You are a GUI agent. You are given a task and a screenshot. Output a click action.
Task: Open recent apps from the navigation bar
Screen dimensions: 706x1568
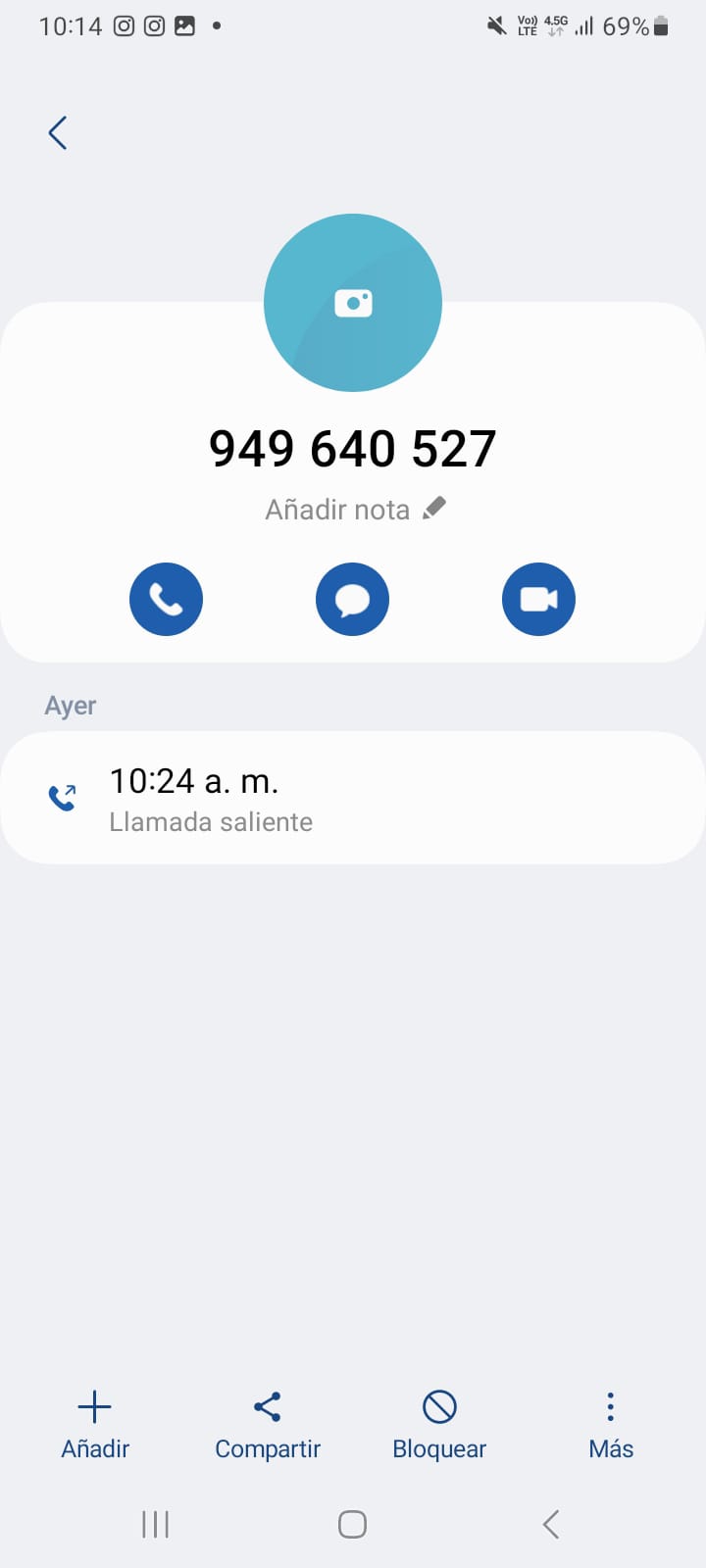[x=155, y=1524]
